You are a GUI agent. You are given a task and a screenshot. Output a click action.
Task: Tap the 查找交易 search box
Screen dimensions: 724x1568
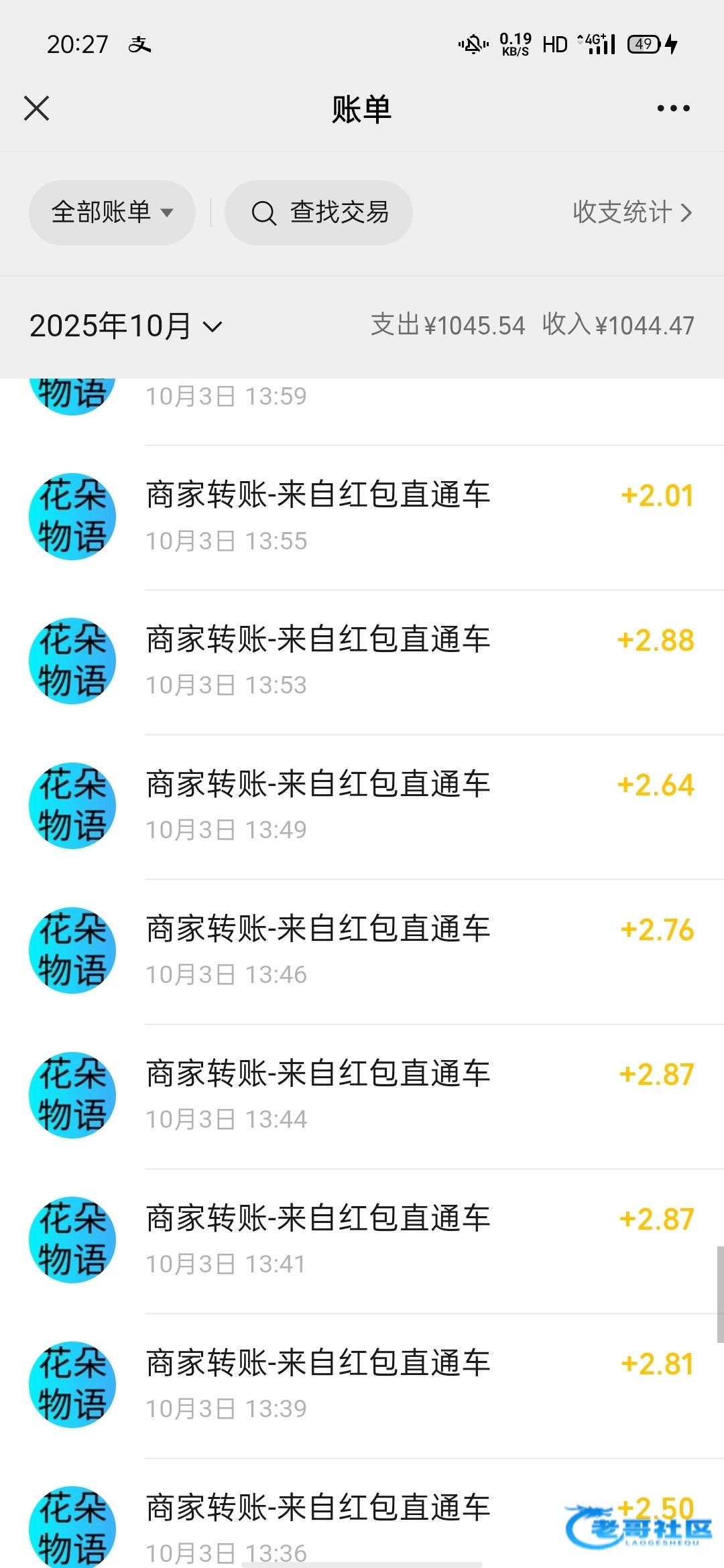[319, 212]
